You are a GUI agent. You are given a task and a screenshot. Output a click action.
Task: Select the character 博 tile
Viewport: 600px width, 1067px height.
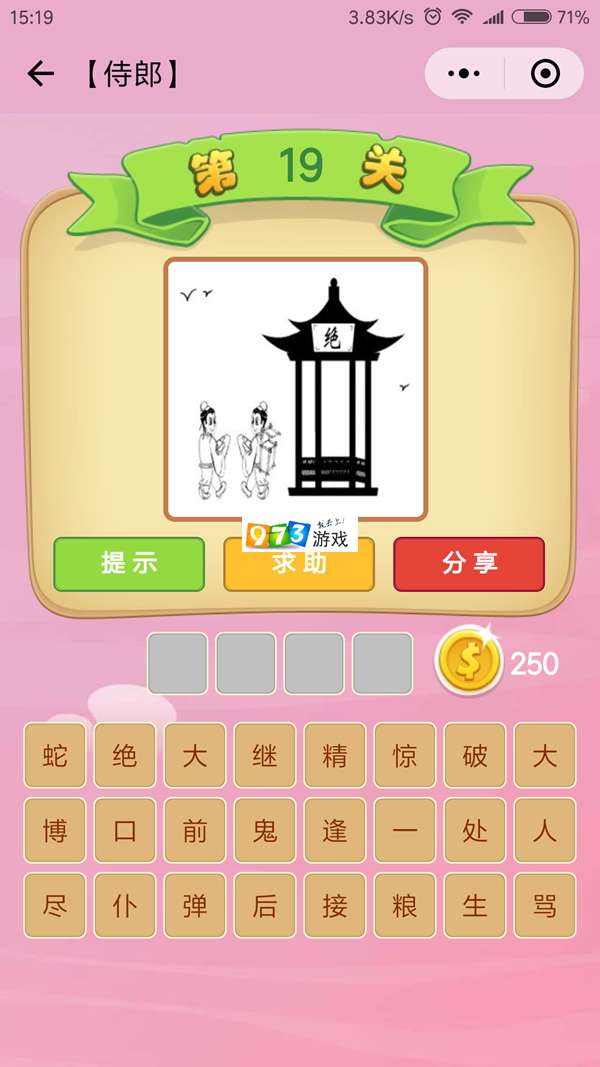55,830
